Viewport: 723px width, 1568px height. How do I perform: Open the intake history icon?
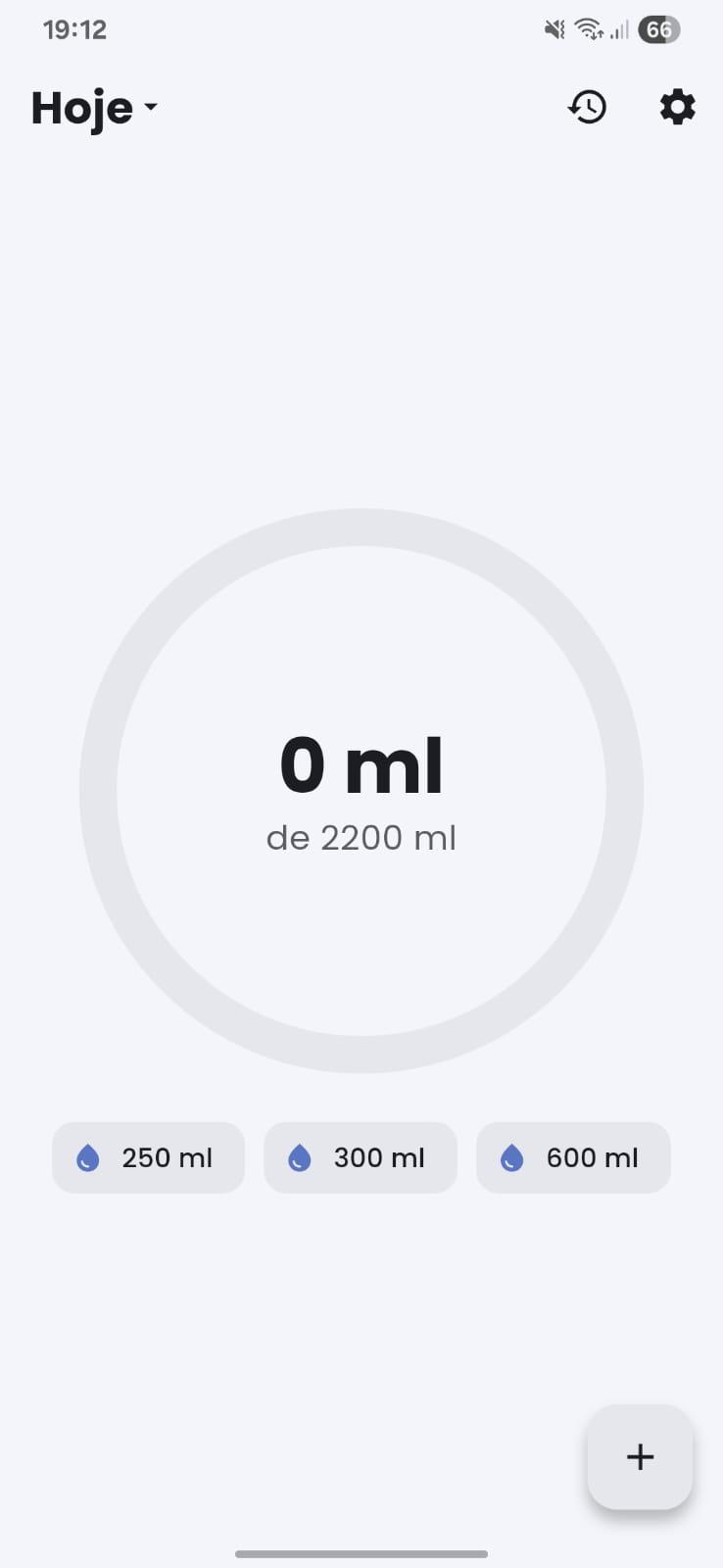[588, 107]
